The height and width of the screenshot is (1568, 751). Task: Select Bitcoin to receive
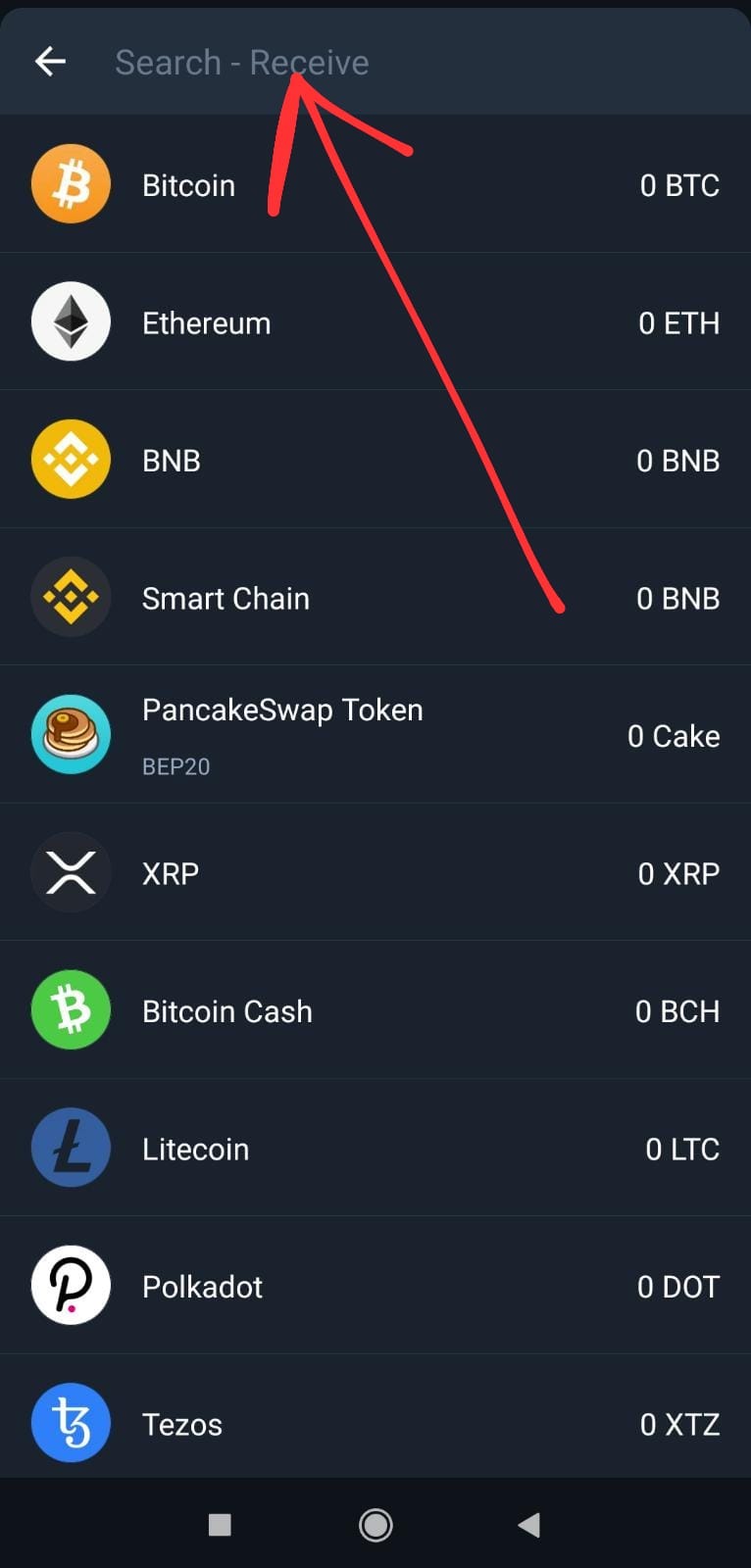pos(375,184)
